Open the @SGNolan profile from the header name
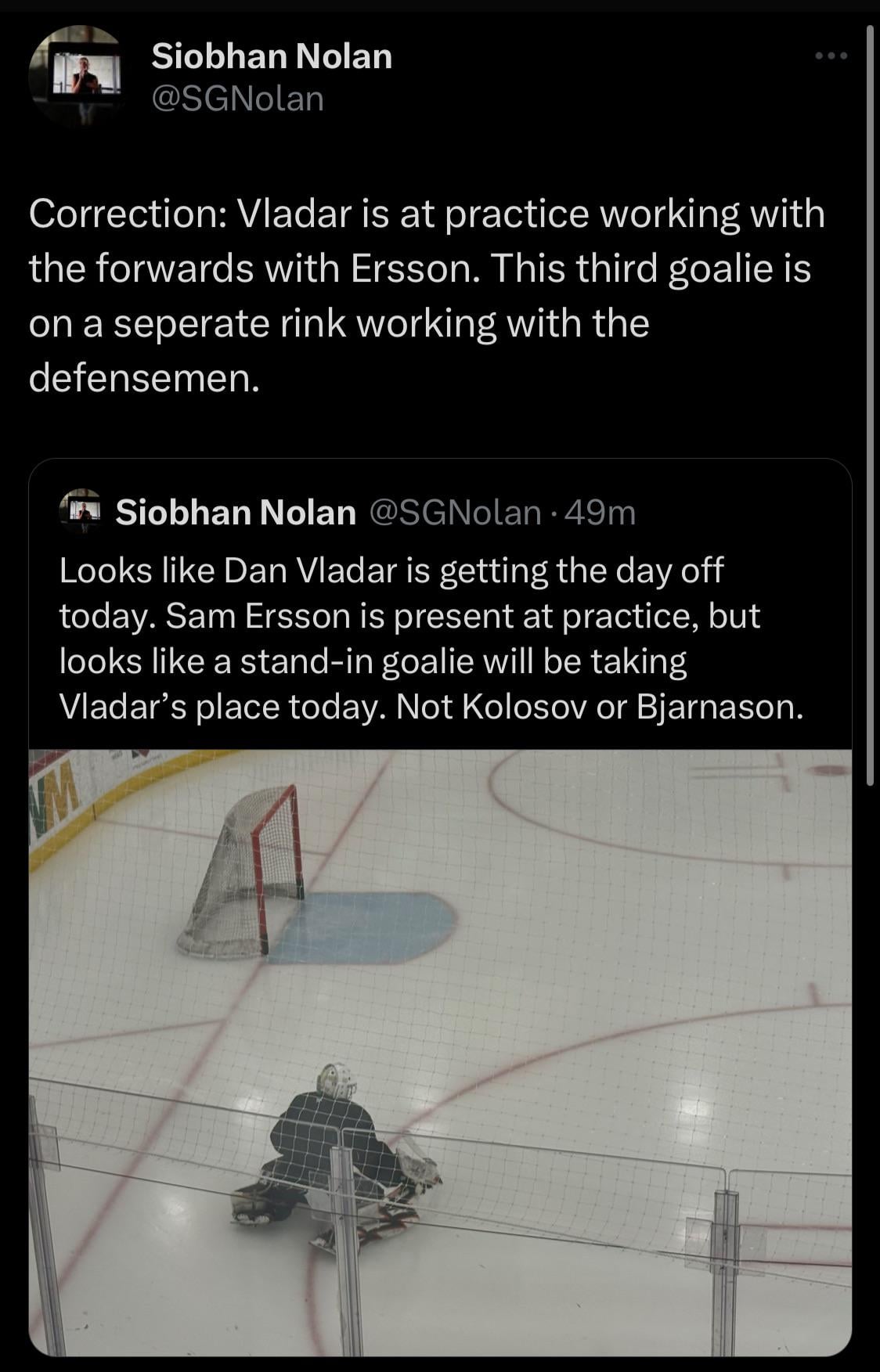 tap(271, 56)
